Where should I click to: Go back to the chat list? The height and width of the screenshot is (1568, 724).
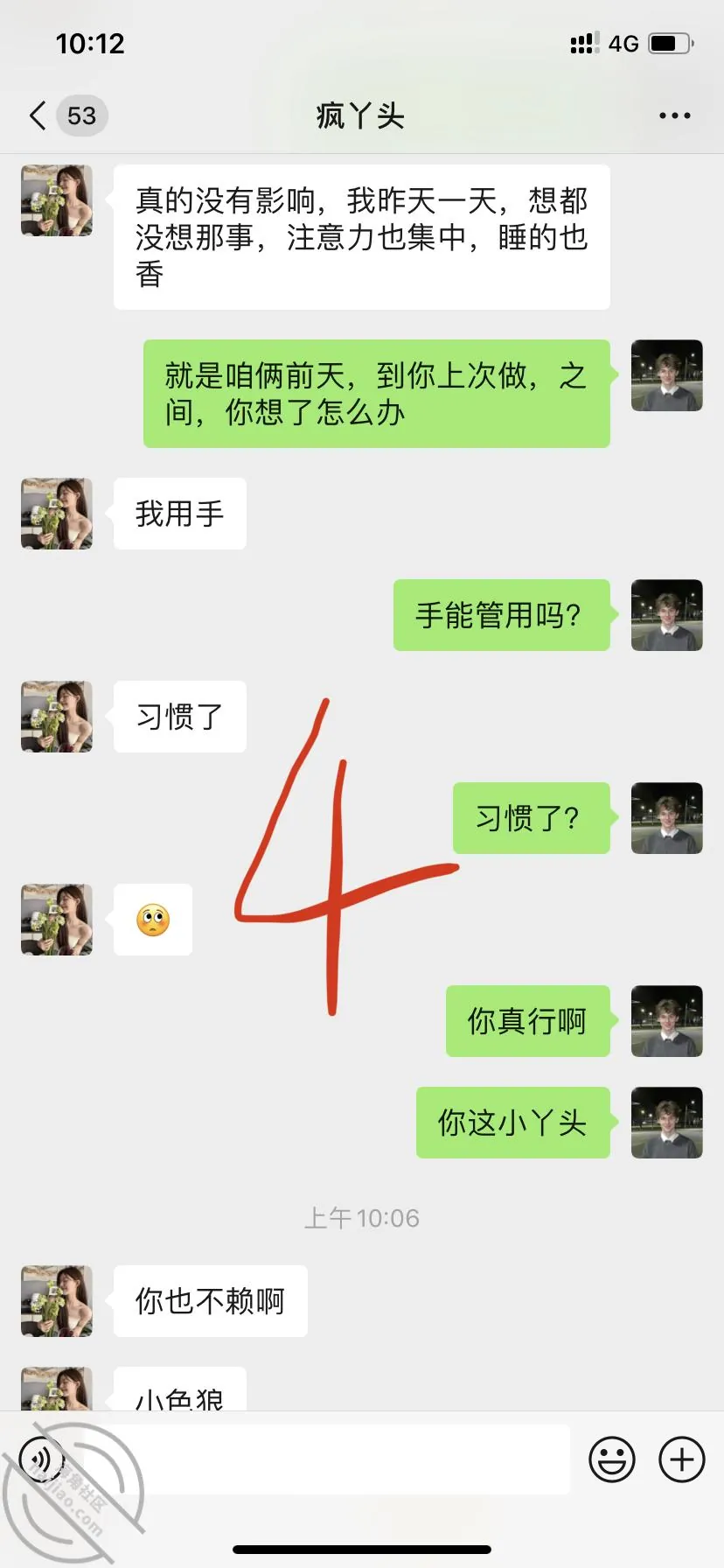click(x=38, y=115)
